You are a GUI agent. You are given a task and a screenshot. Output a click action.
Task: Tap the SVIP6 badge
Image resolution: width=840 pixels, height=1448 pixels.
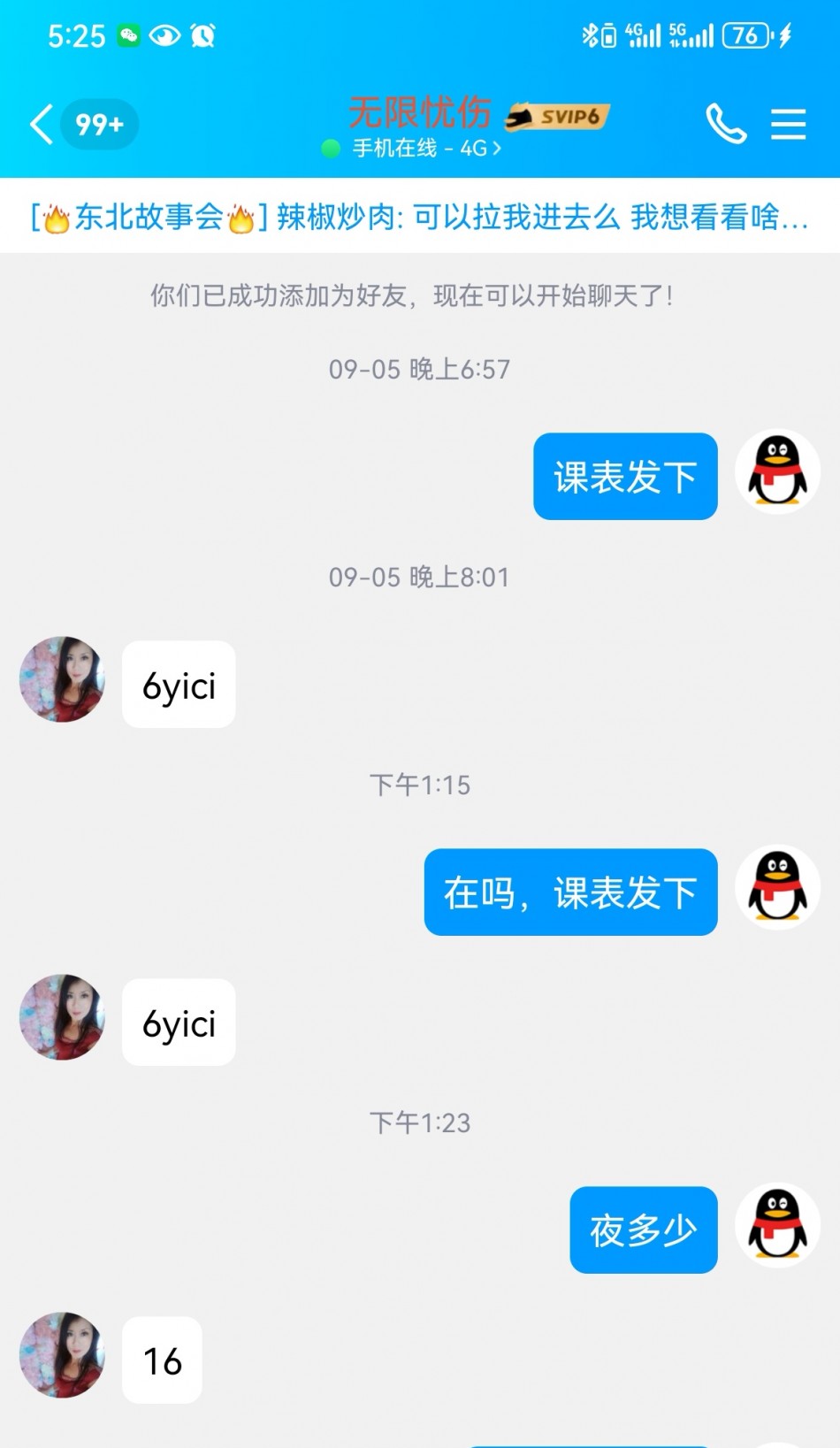click(558, 116)
